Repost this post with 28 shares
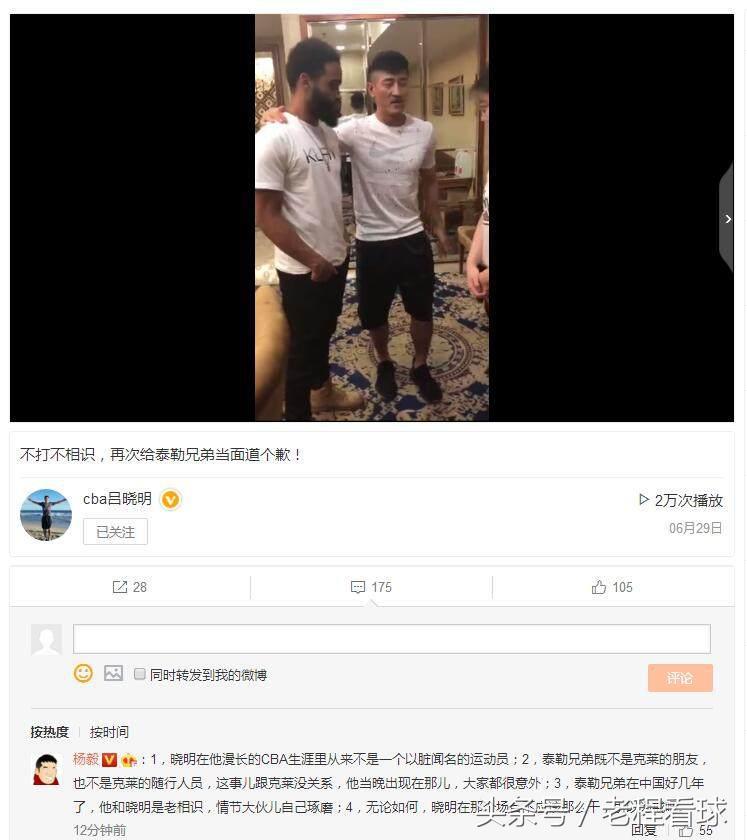The height and width of the screenshot is (840, 747). [x=130, y=587]
